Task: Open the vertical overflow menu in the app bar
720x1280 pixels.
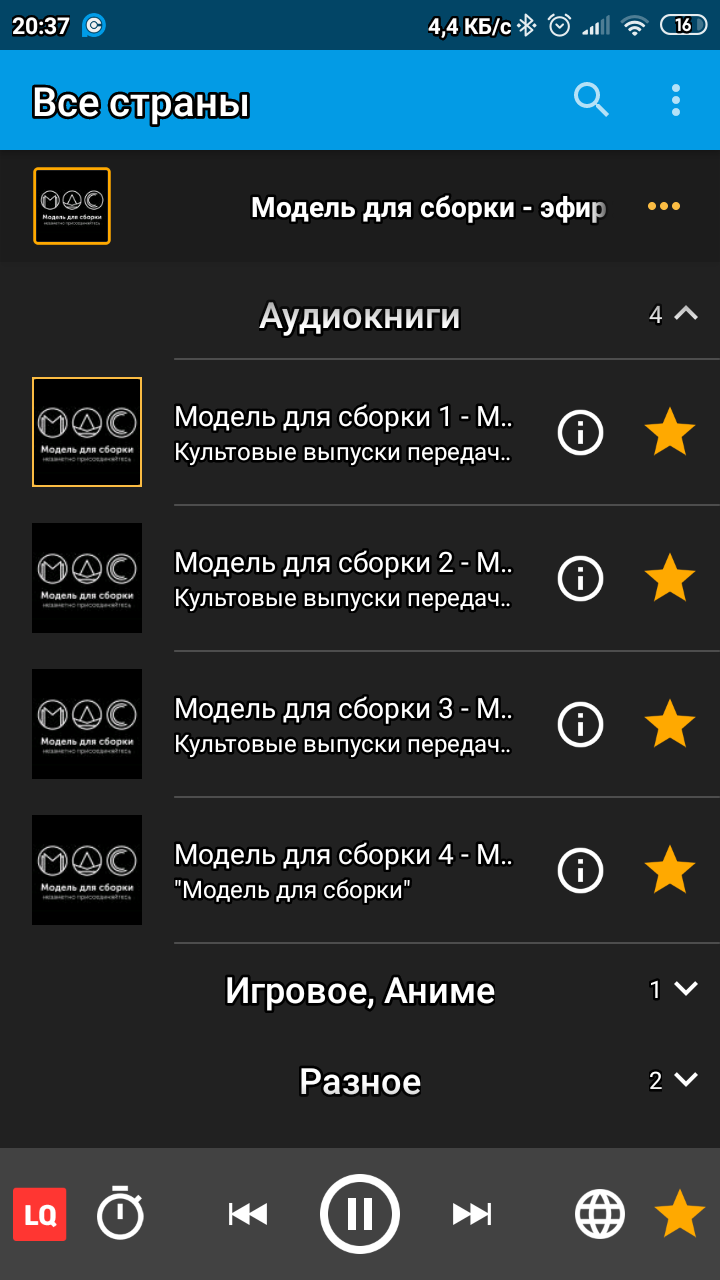Action: pos(676,100)
